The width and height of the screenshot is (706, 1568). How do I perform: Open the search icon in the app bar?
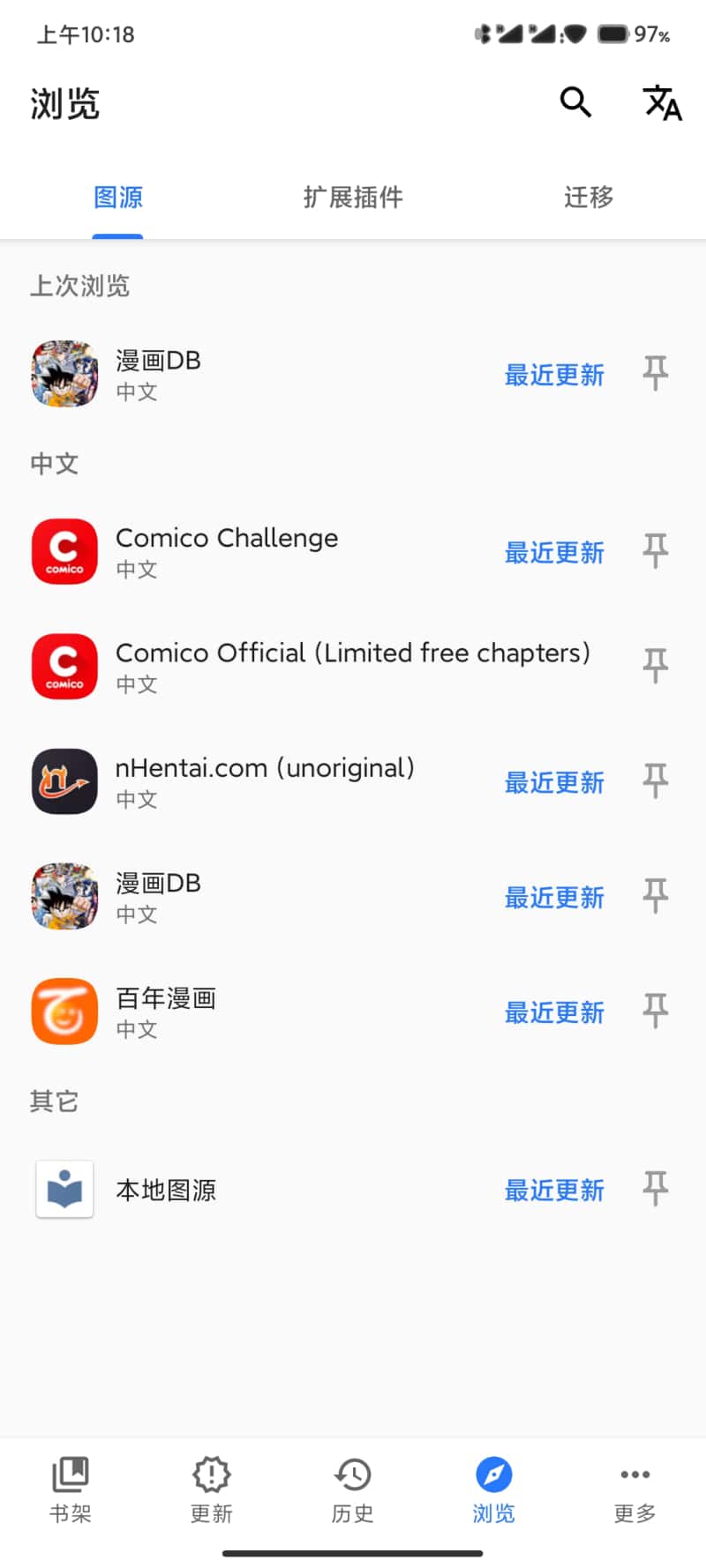(x=575, y=102)
